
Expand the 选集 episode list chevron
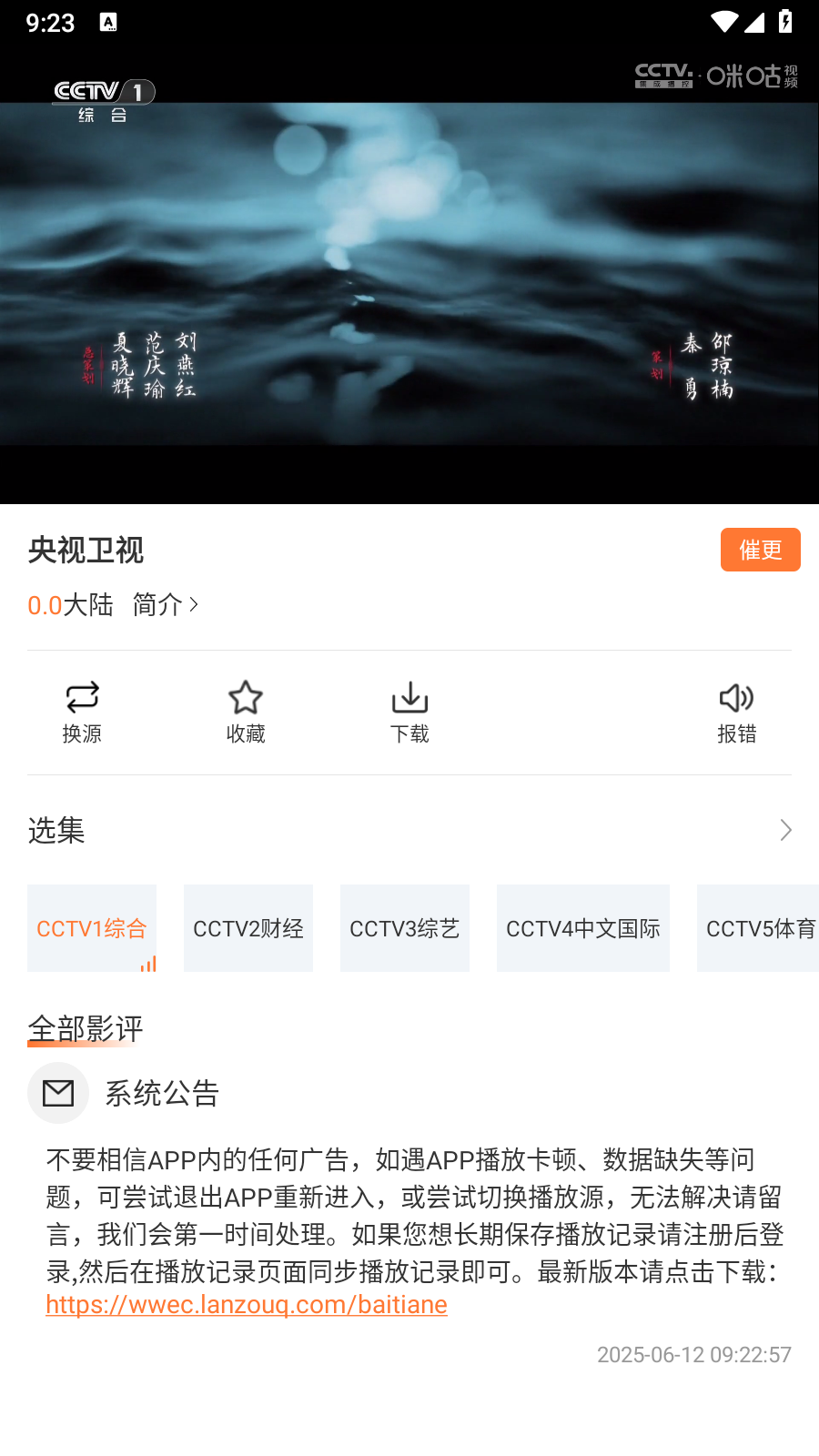[786, 830]
